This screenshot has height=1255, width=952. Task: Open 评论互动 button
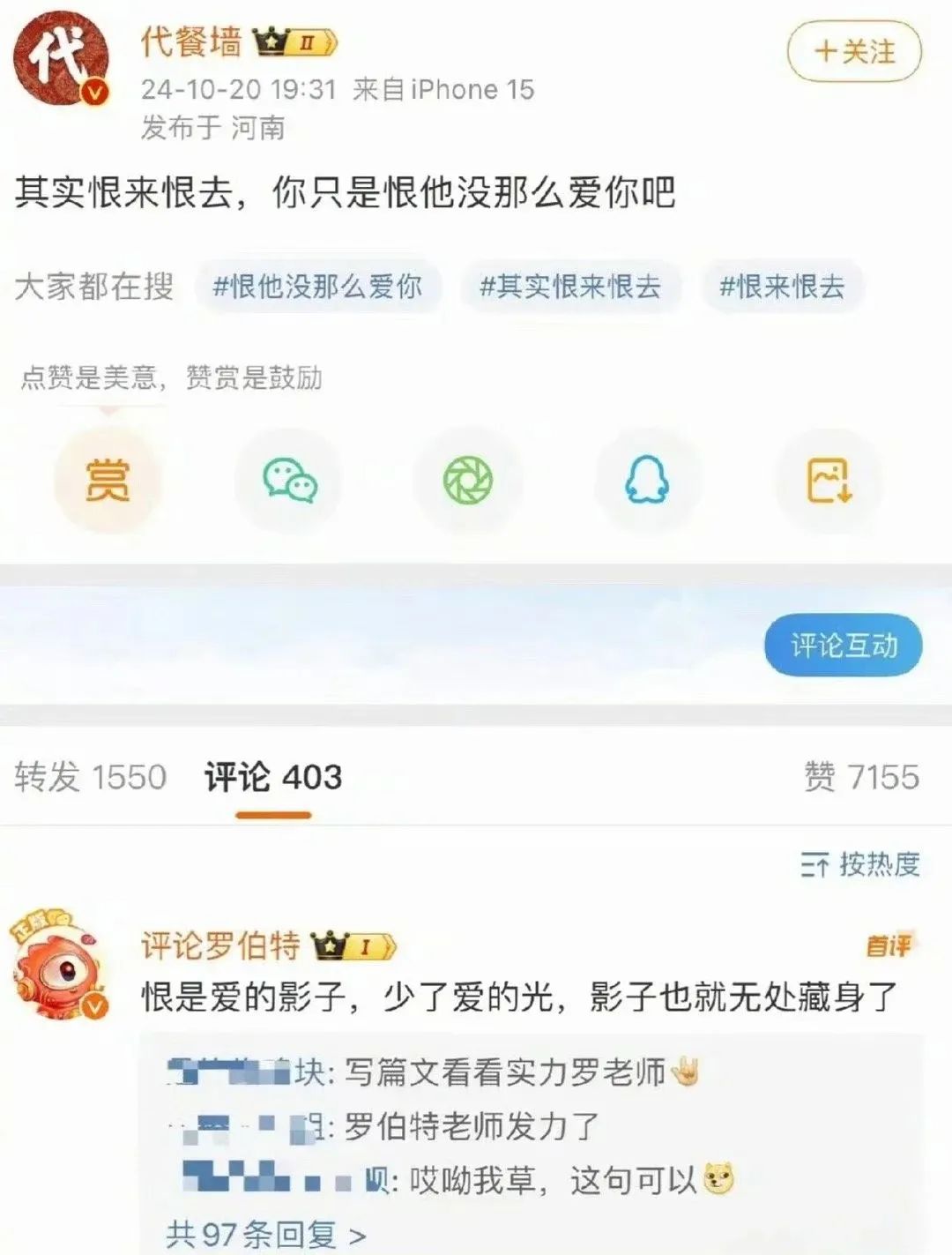point(843,646)
